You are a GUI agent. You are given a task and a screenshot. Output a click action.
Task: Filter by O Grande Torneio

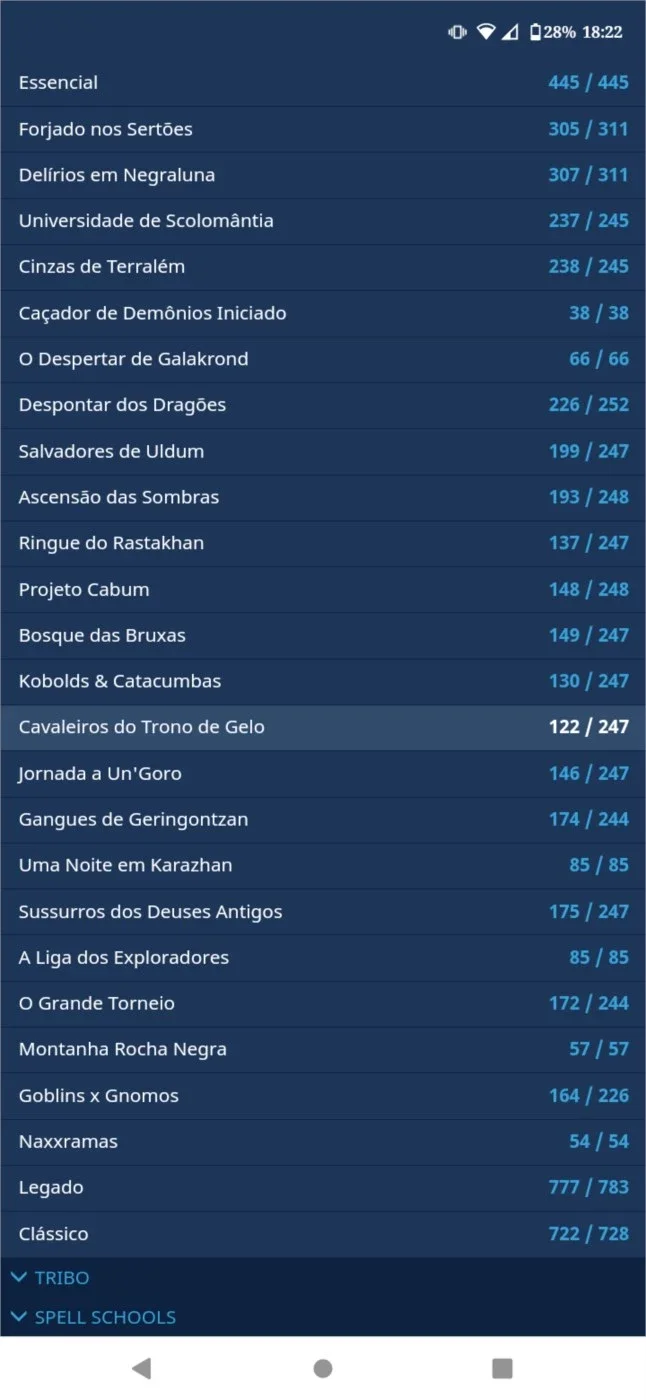[323, 1003]
